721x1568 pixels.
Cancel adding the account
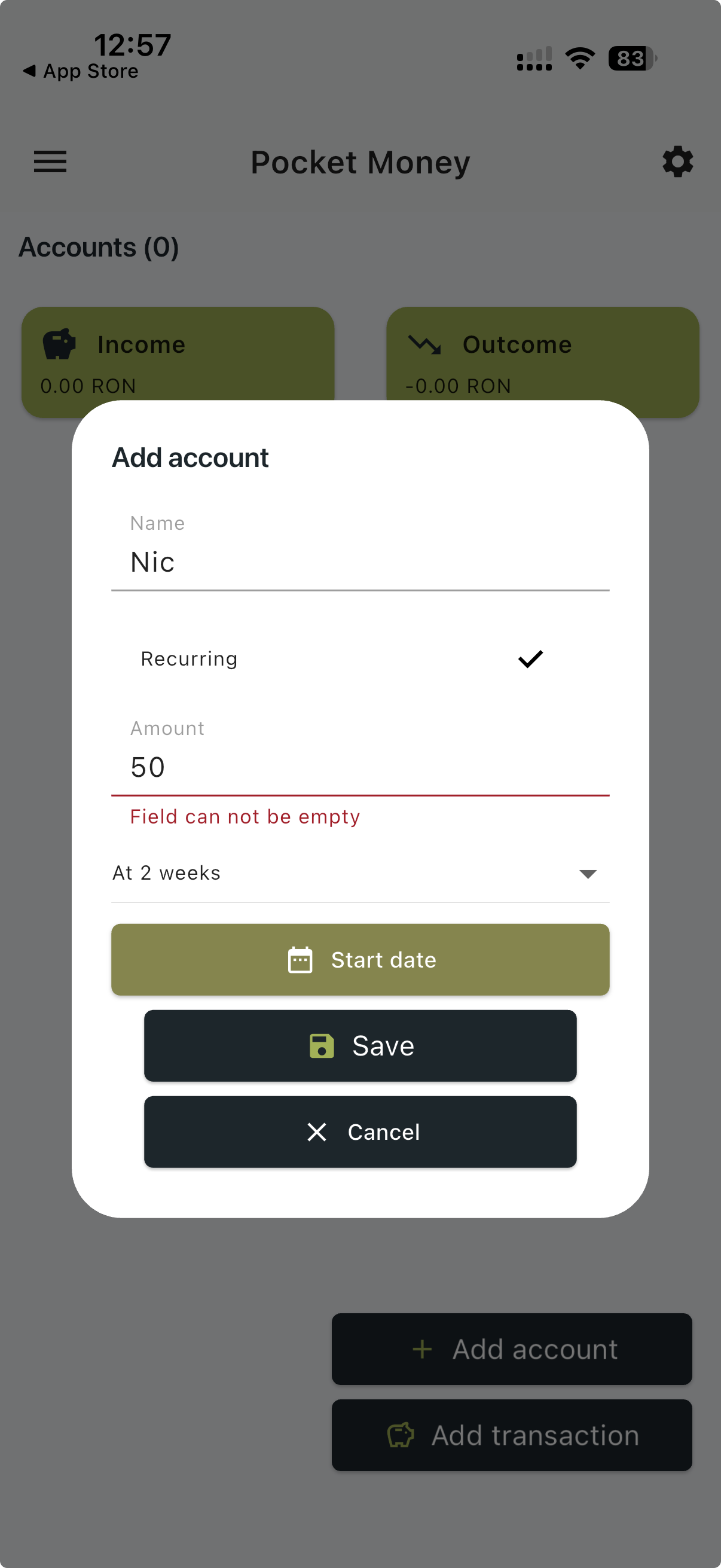pos(360,1132)
